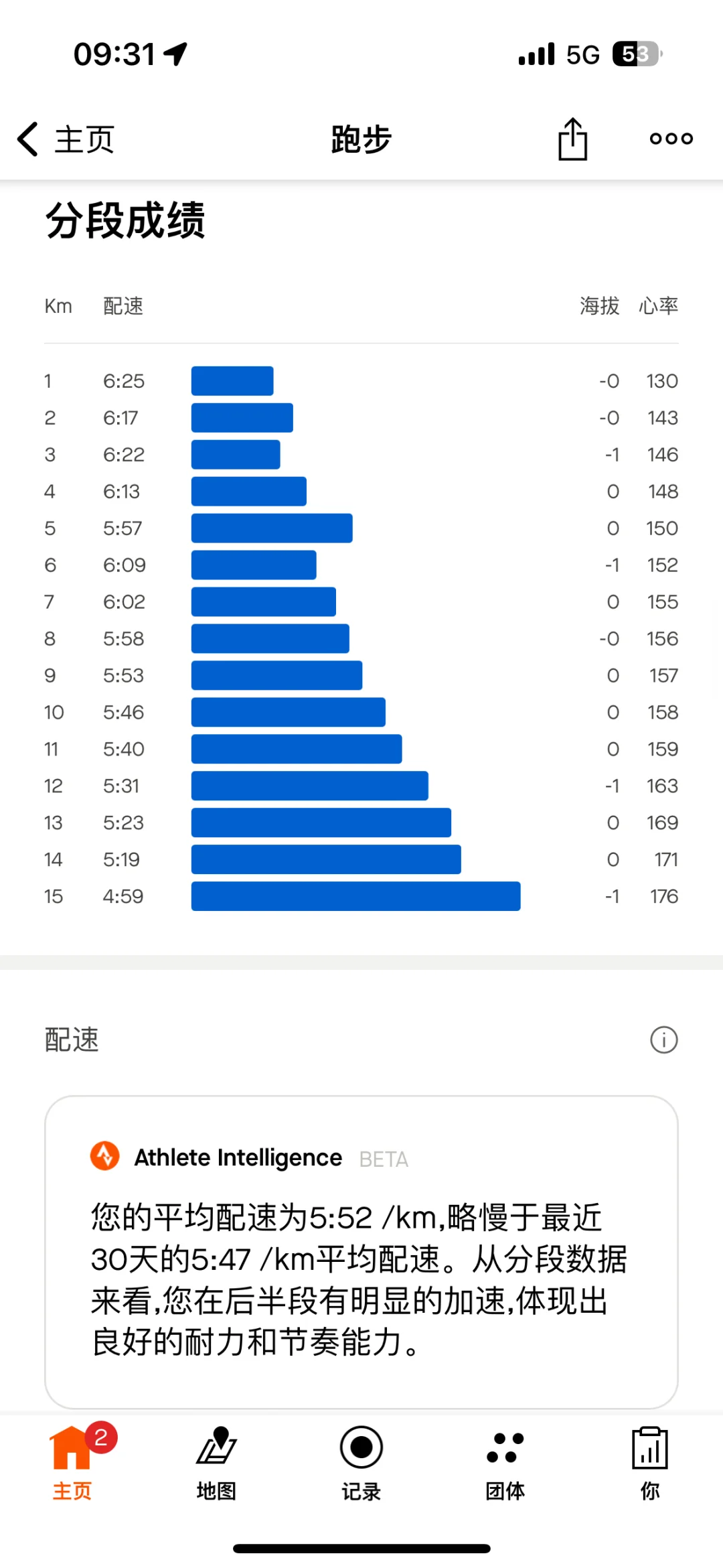Open the 记录 tab
The width and height of the screenshot is (723, 1568).
(x=361, y=1463)
